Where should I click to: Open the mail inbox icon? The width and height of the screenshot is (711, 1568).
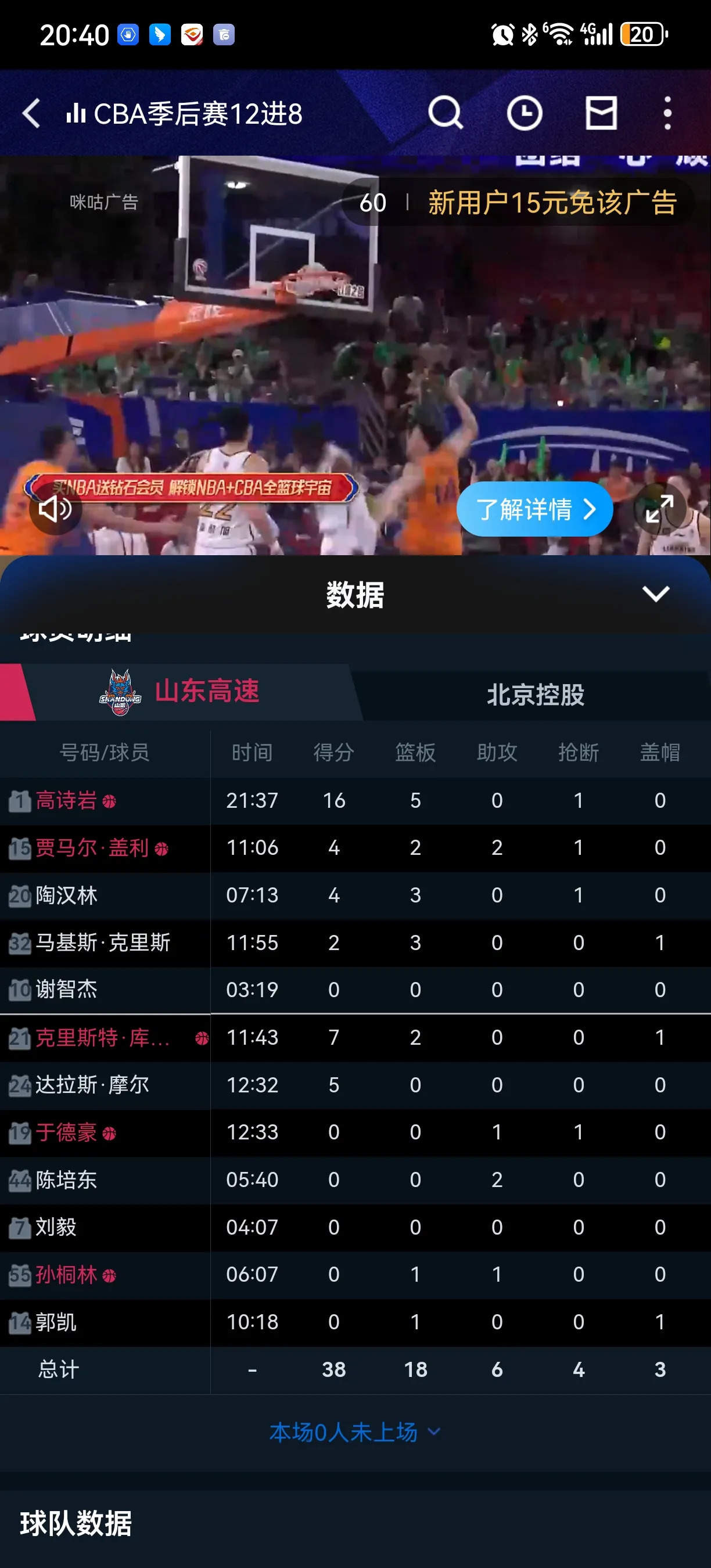[601, 113]
